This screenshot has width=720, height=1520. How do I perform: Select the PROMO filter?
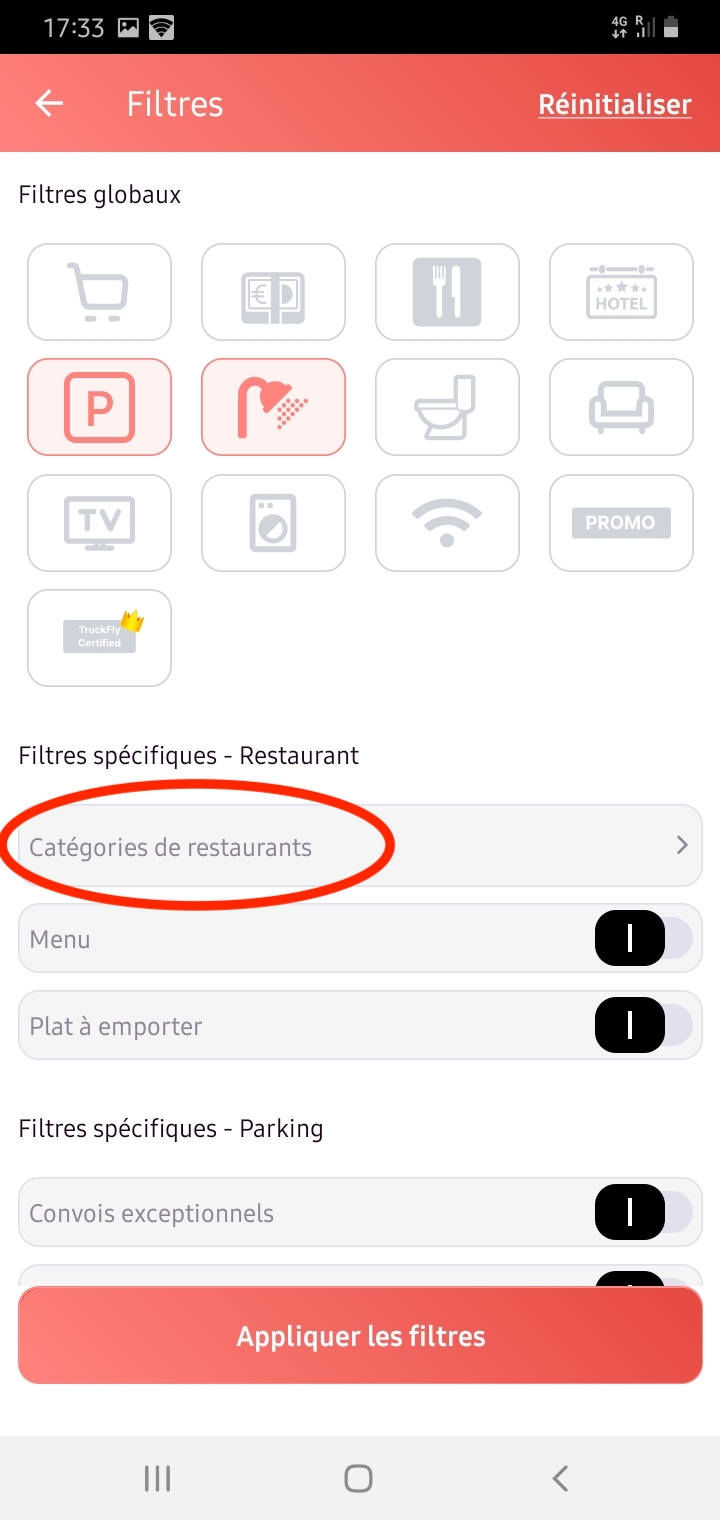click(621, 522)
